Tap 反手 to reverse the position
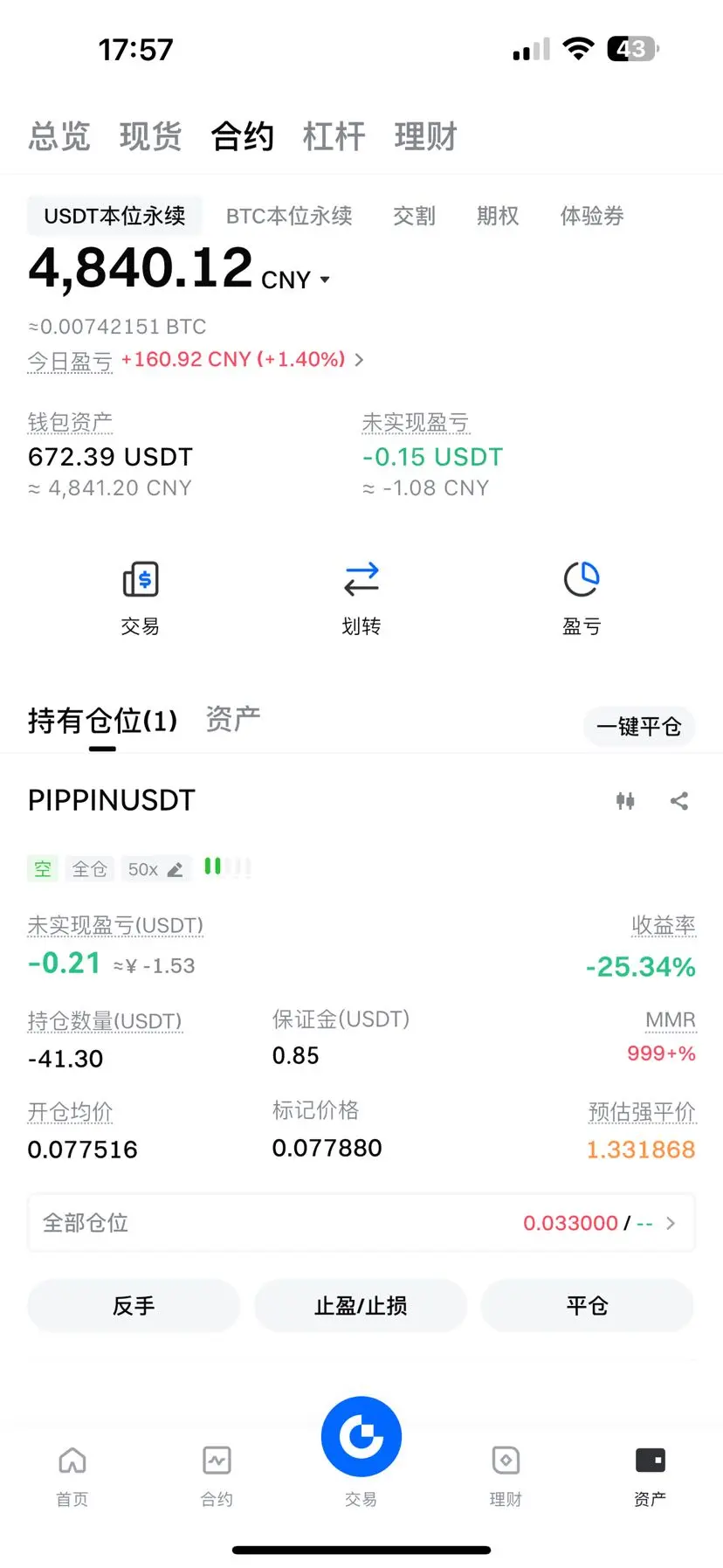723x1568 pixels. (134, 1305)
